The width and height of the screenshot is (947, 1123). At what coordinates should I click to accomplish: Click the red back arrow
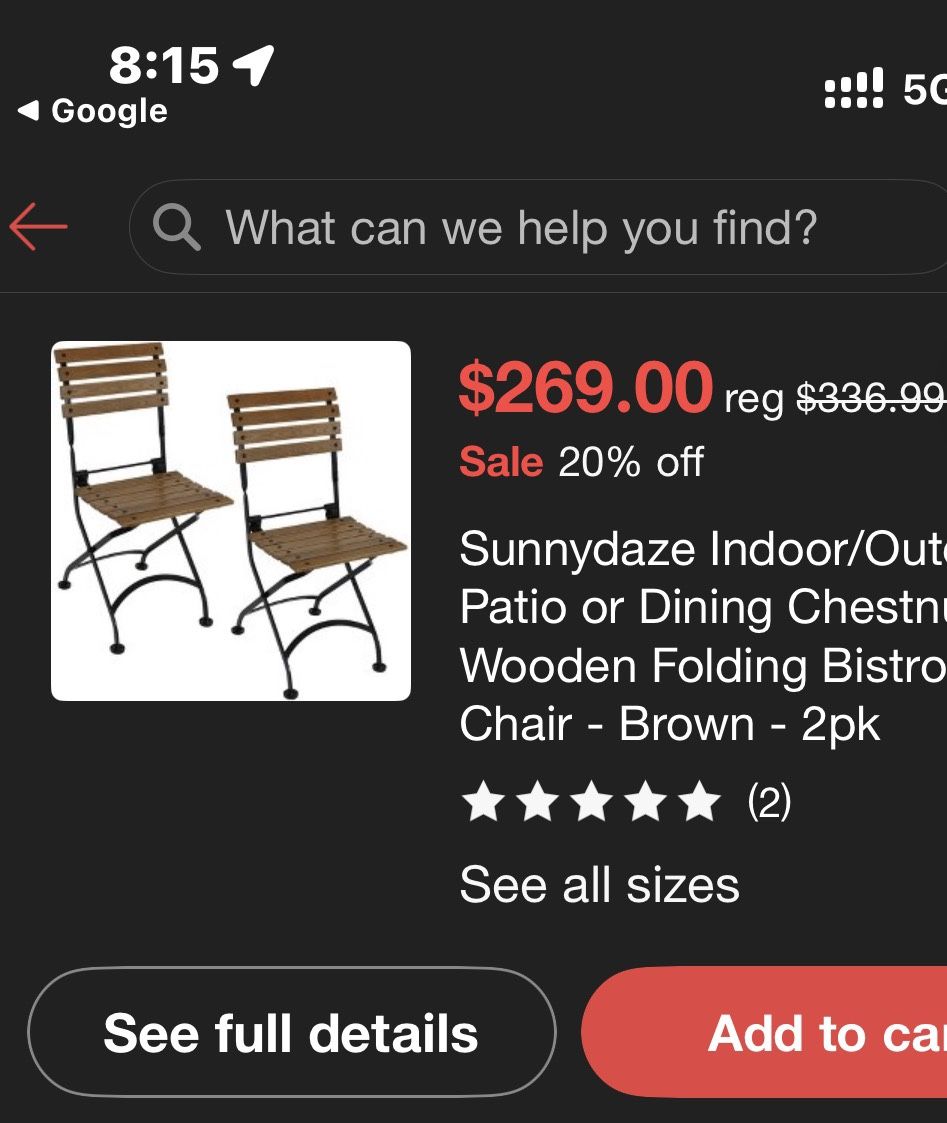38,227
